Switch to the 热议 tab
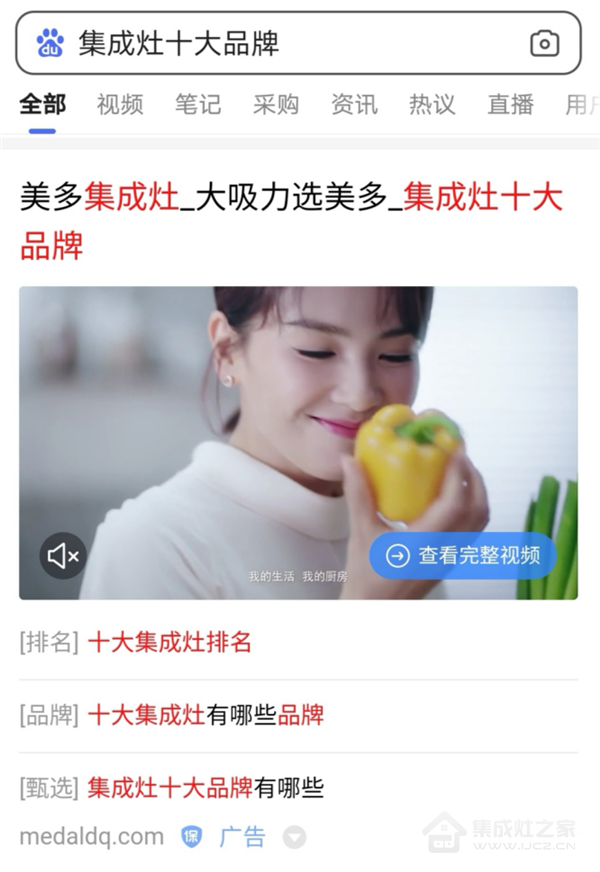This screenshot has height=872, width=600. pyautogui.click(x=432, y=104)
